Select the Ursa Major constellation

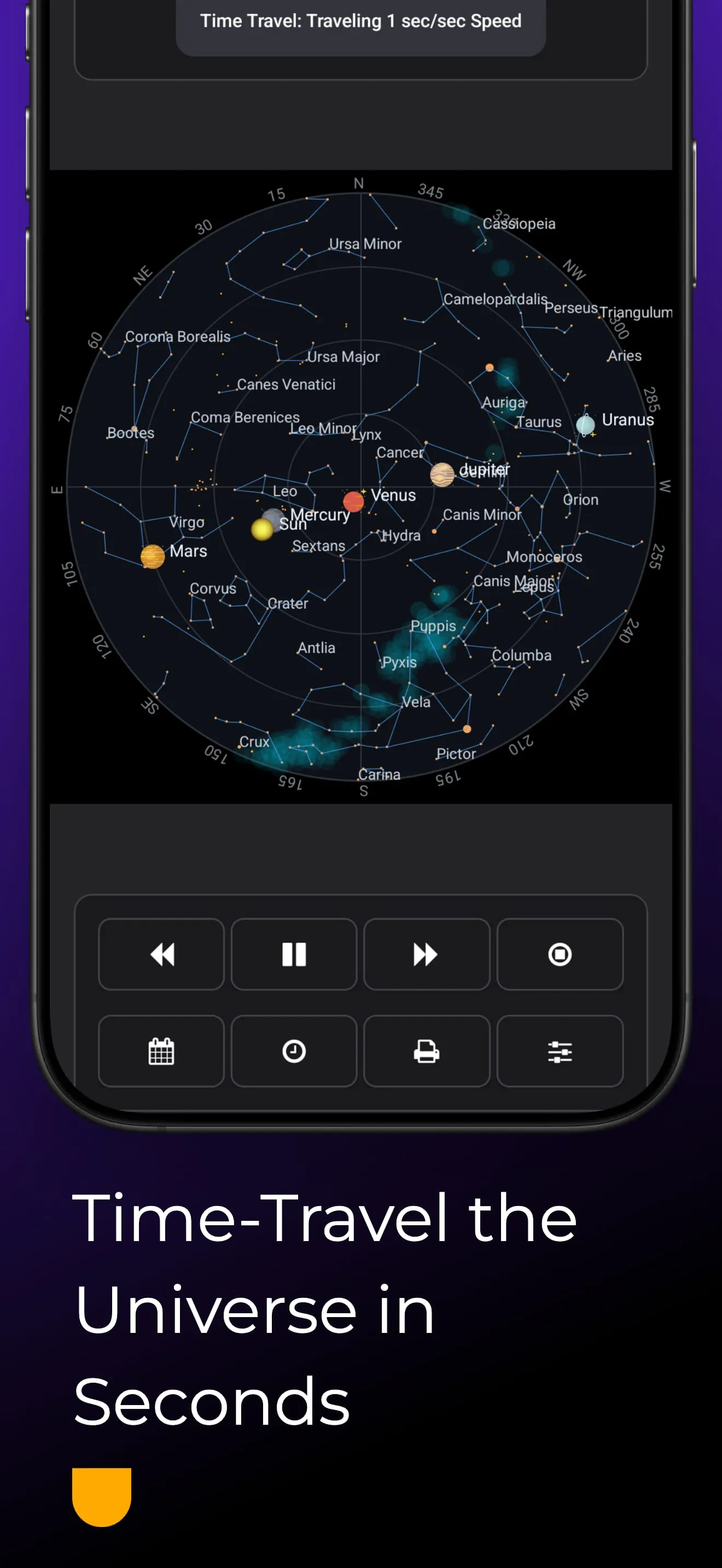click(x=343, y=356)
